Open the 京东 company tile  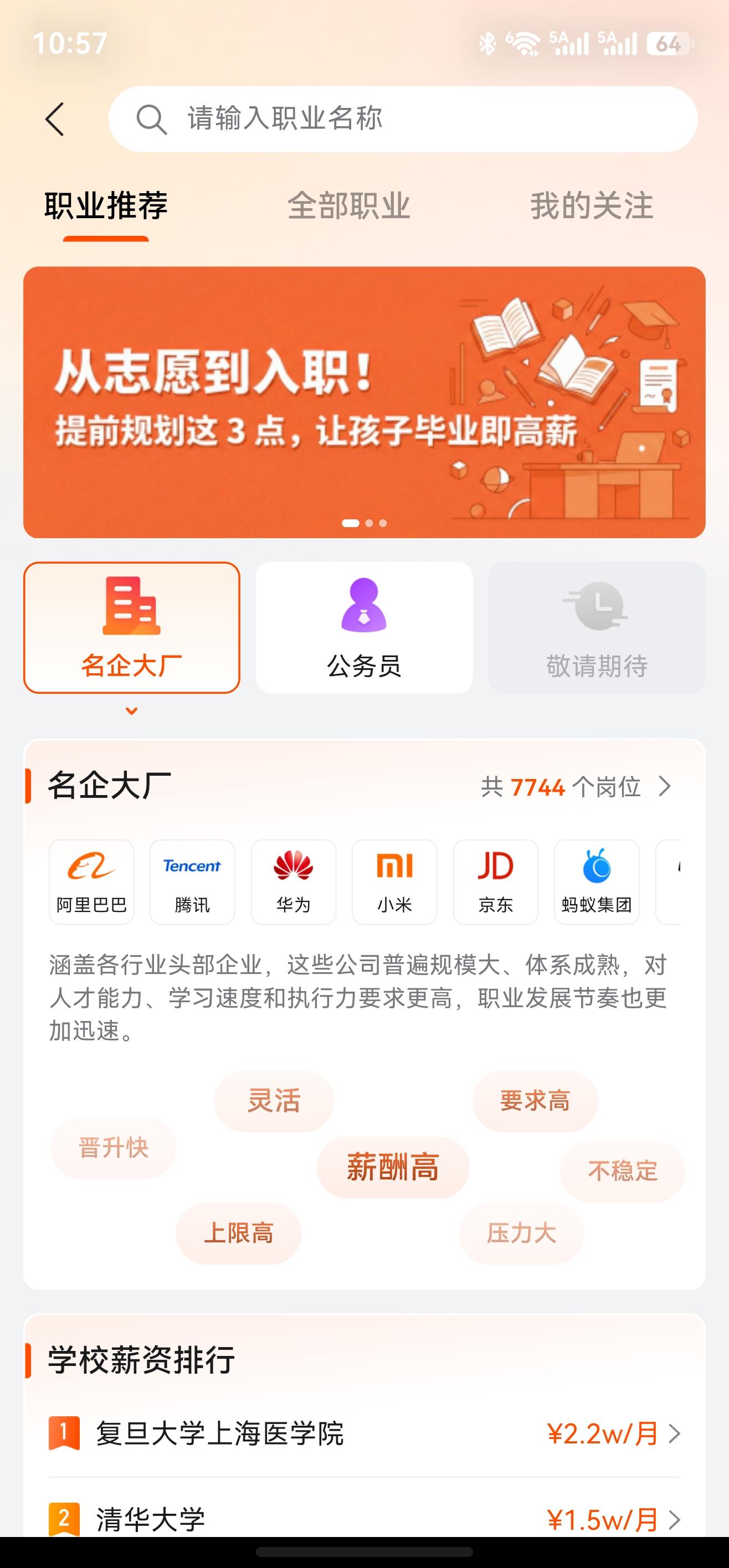click(x=496, y=881)
